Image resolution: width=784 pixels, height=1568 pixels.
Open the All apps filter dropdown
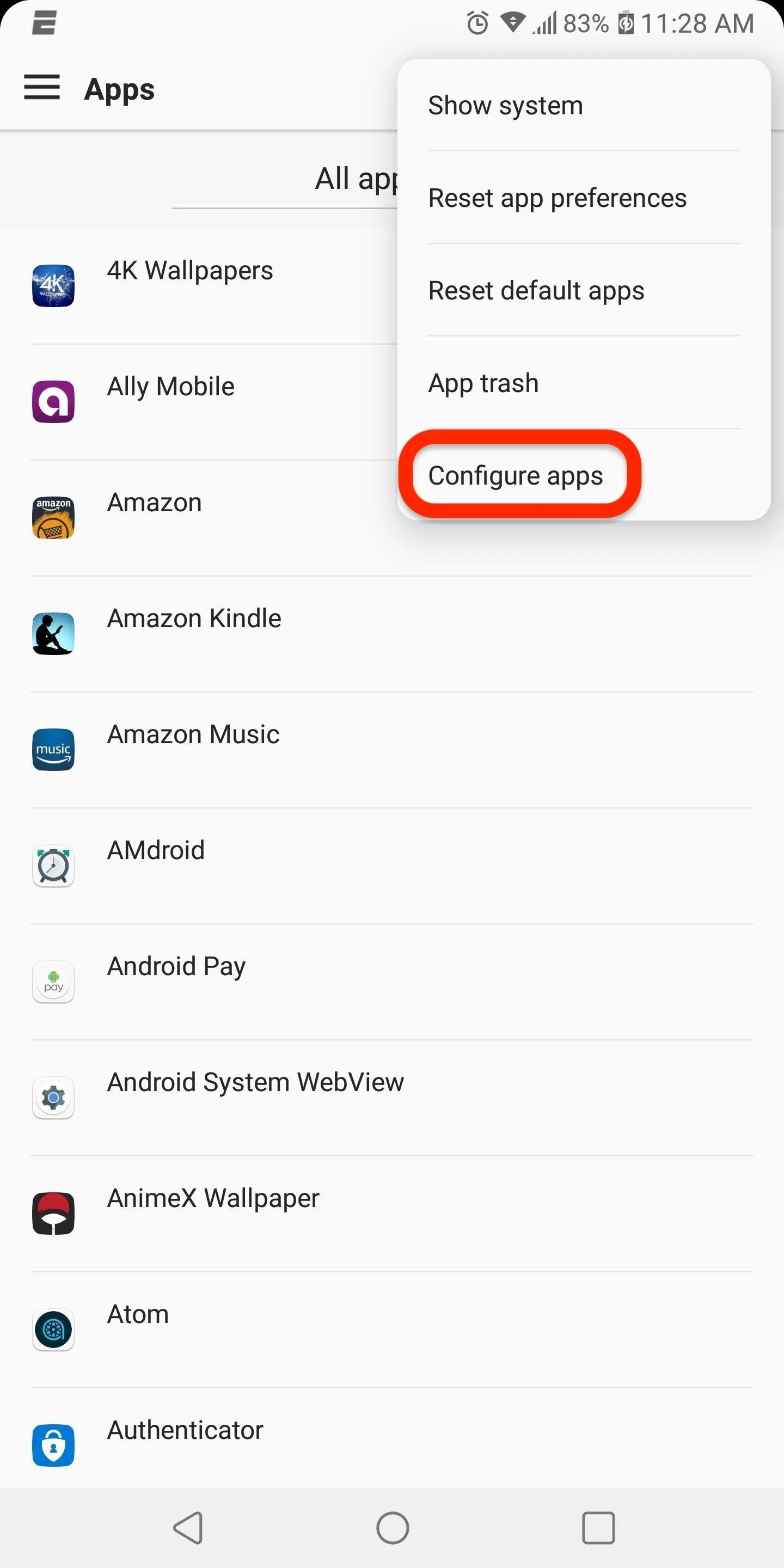[x=285, y=179]
